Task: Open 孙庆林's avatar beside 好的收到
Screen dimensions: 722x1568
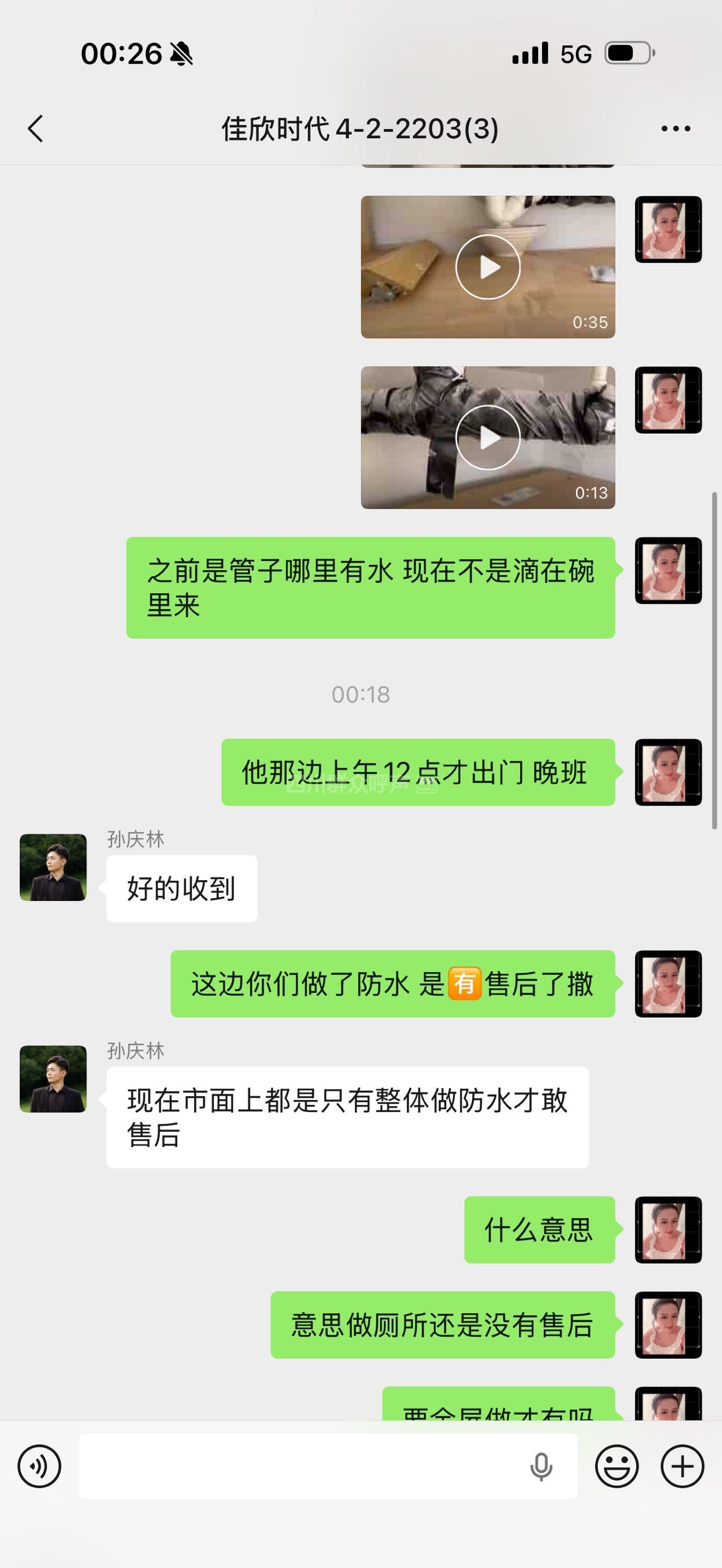Action: [x=53, y=867]
